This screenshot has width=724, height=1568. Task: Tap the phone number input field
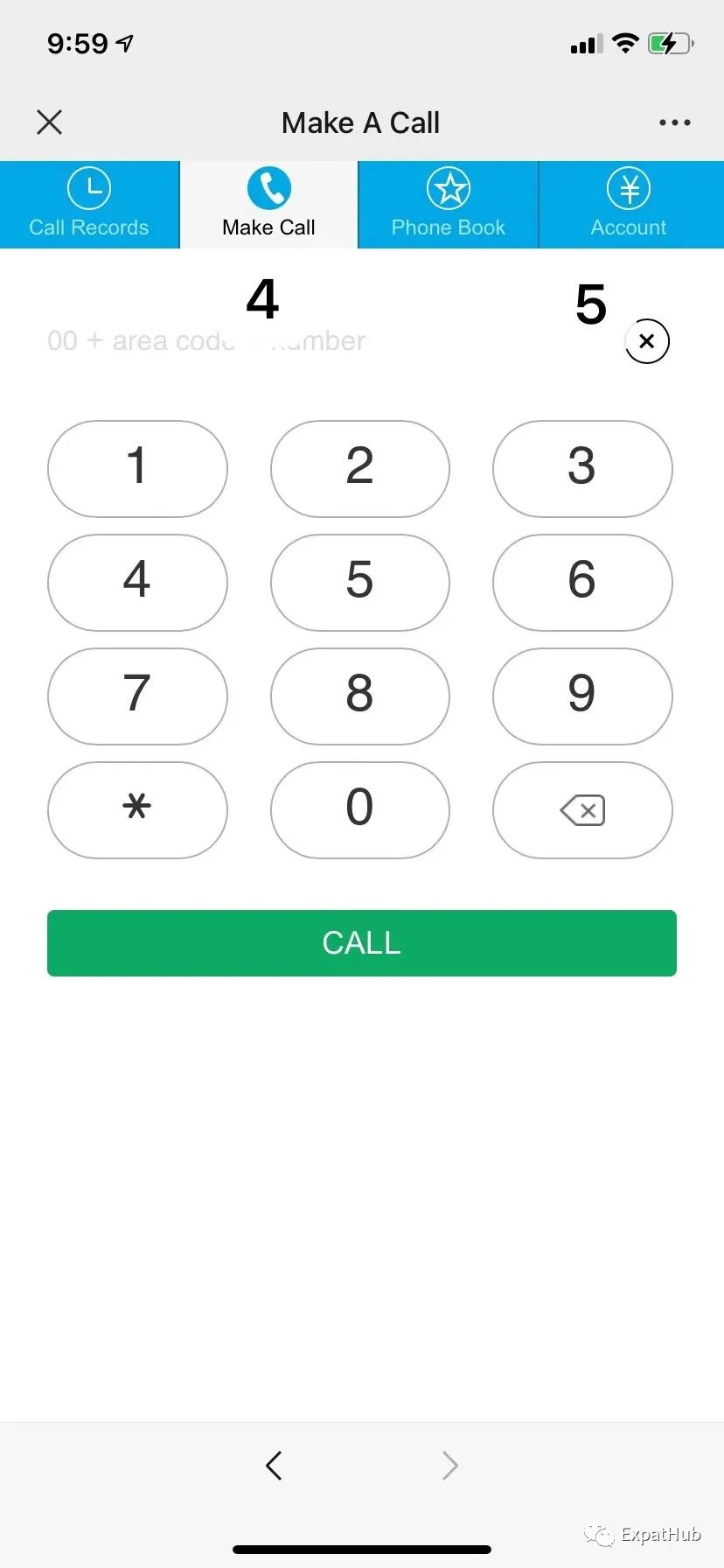[332, 340]
